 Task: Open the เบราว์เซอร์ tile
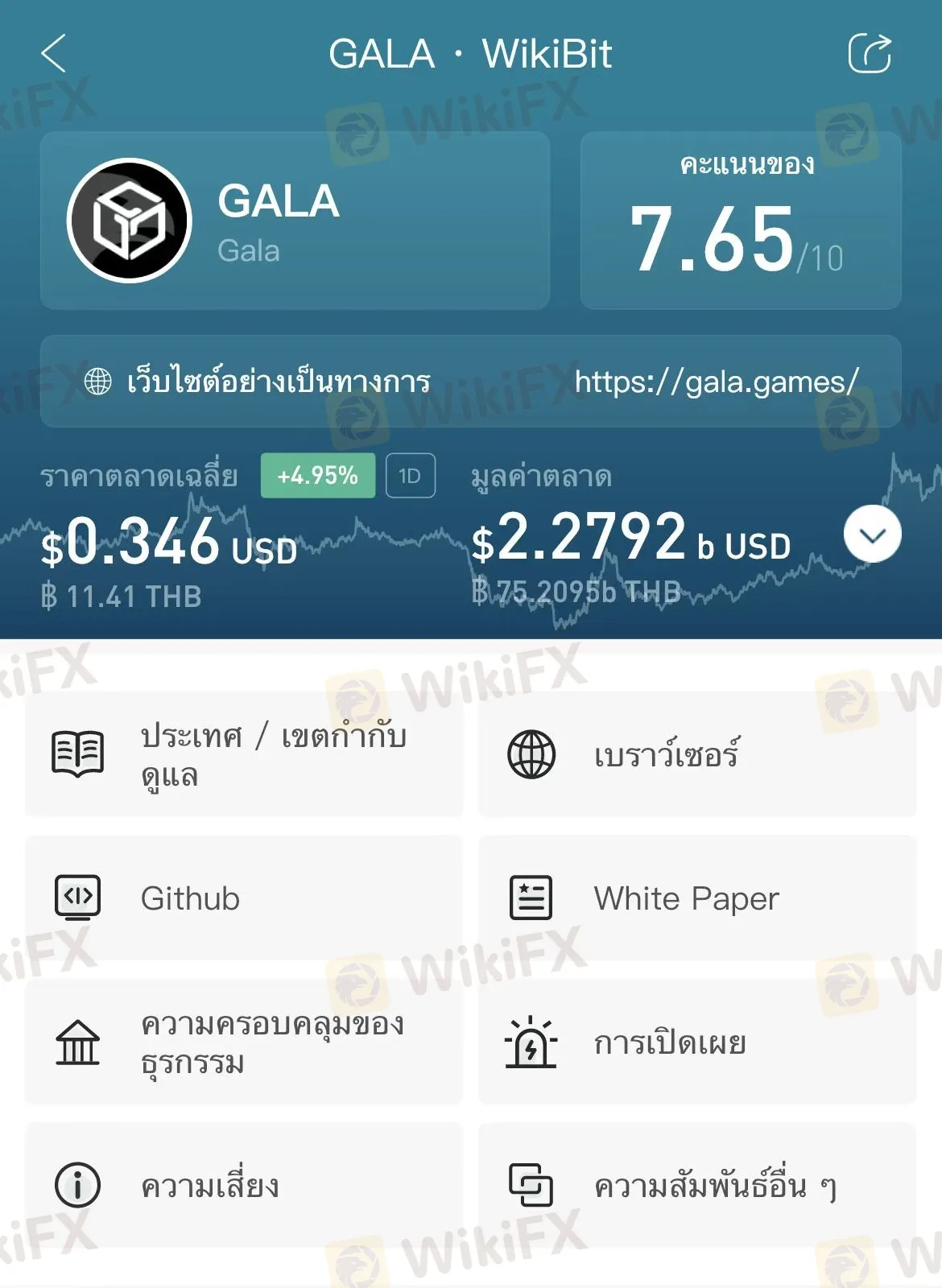pos(697,755)
